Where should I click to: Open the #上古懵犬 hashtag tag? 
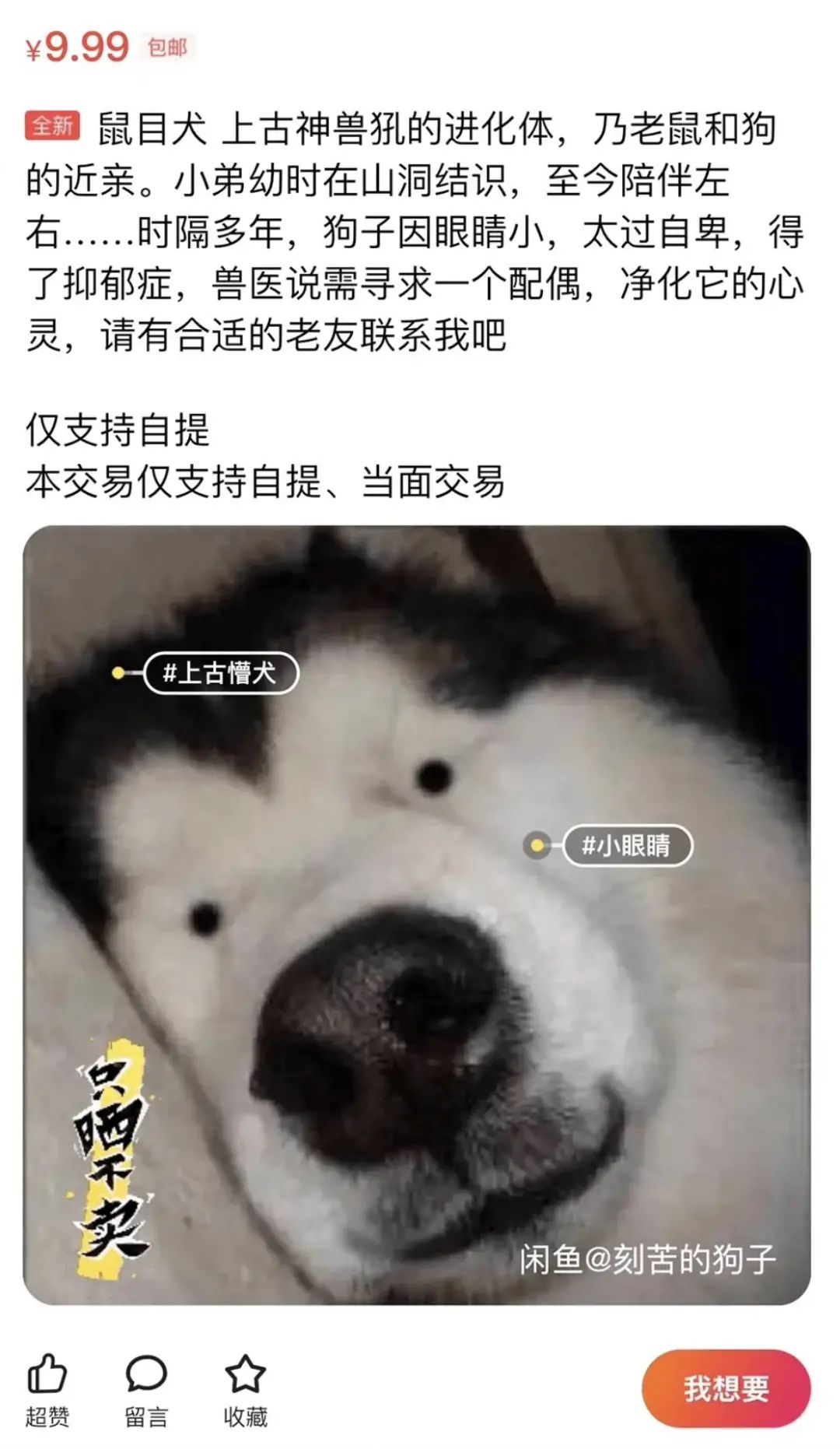point(220,673)
